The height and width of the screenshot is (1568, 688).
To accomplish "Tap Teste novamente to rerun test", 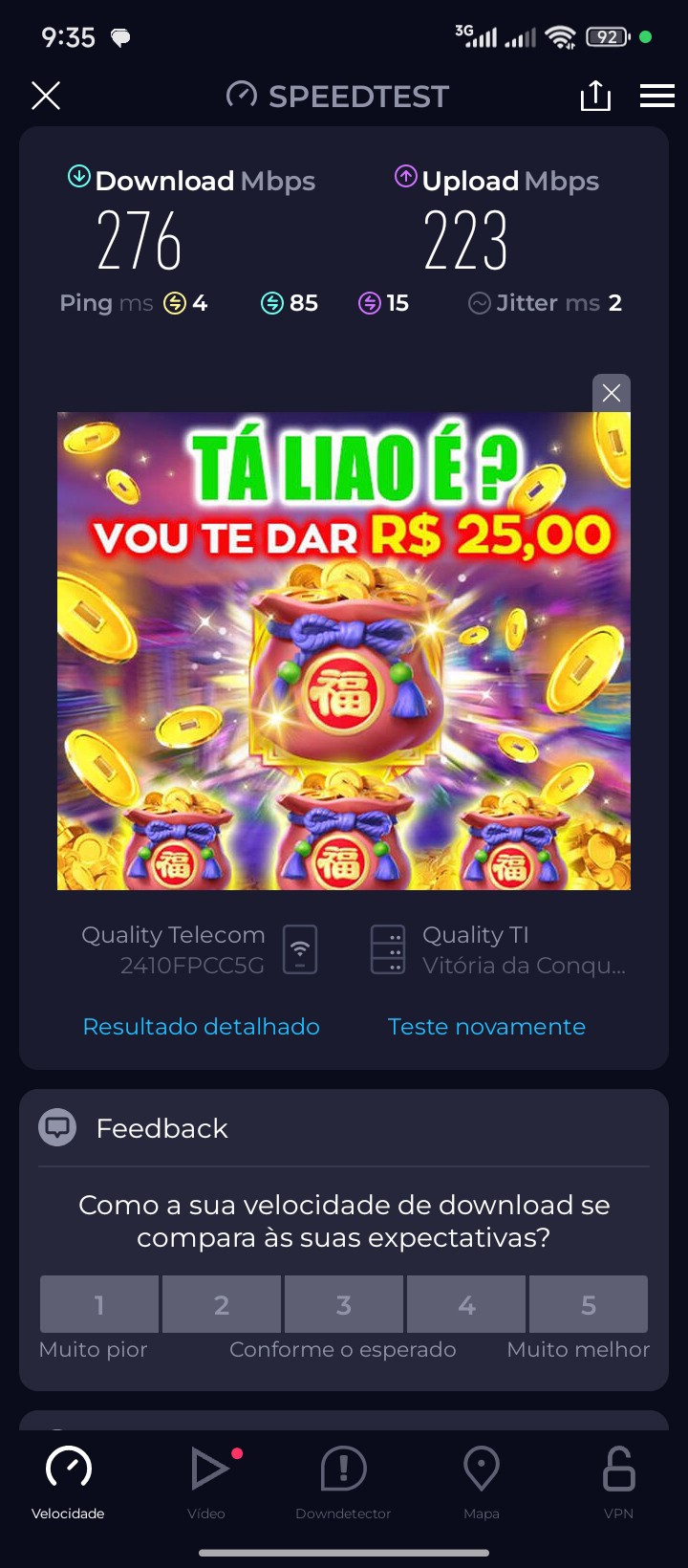I will click(486, 1027).
